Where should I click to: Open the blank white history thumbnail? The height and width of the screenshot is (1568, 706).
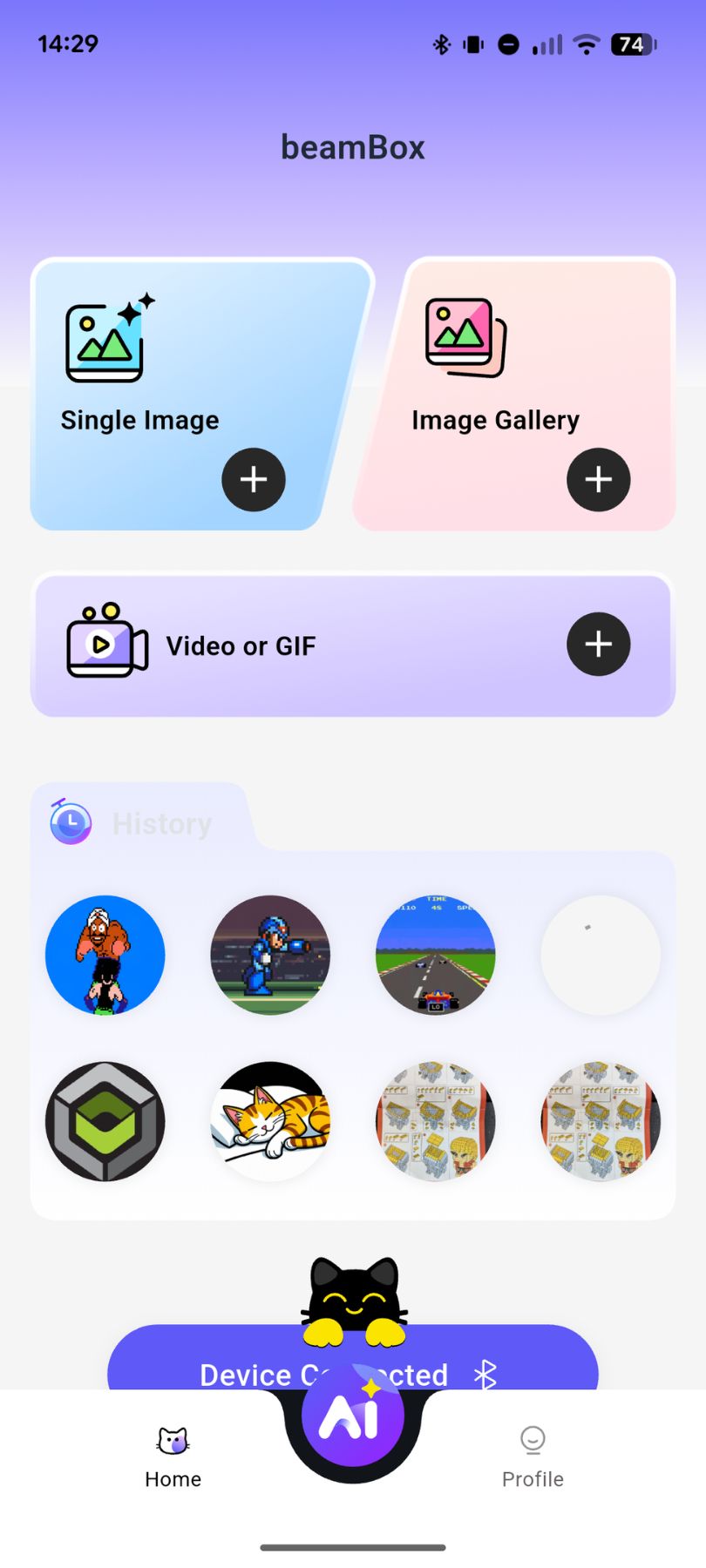601,955
